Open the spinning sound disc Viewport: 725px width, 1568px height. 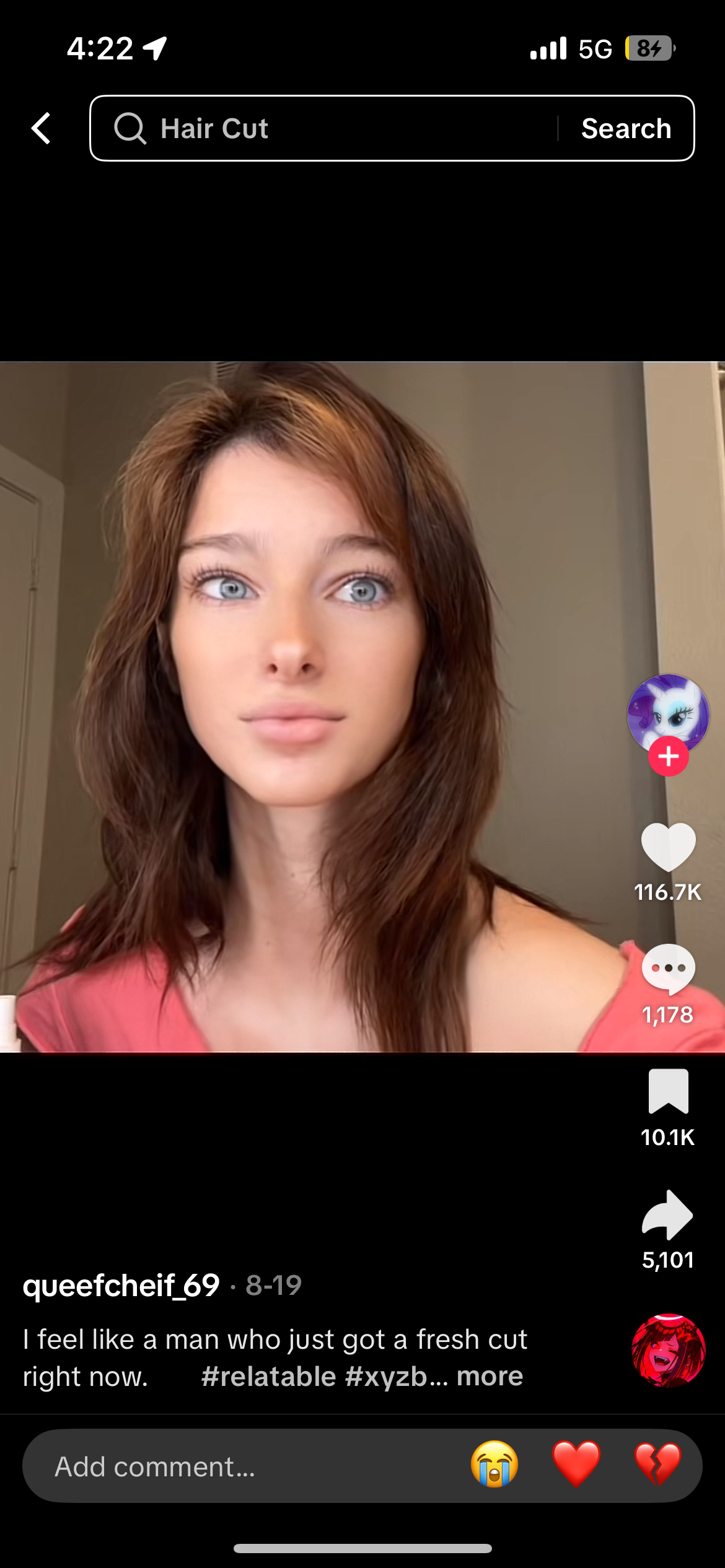(x=668, y=1350)
